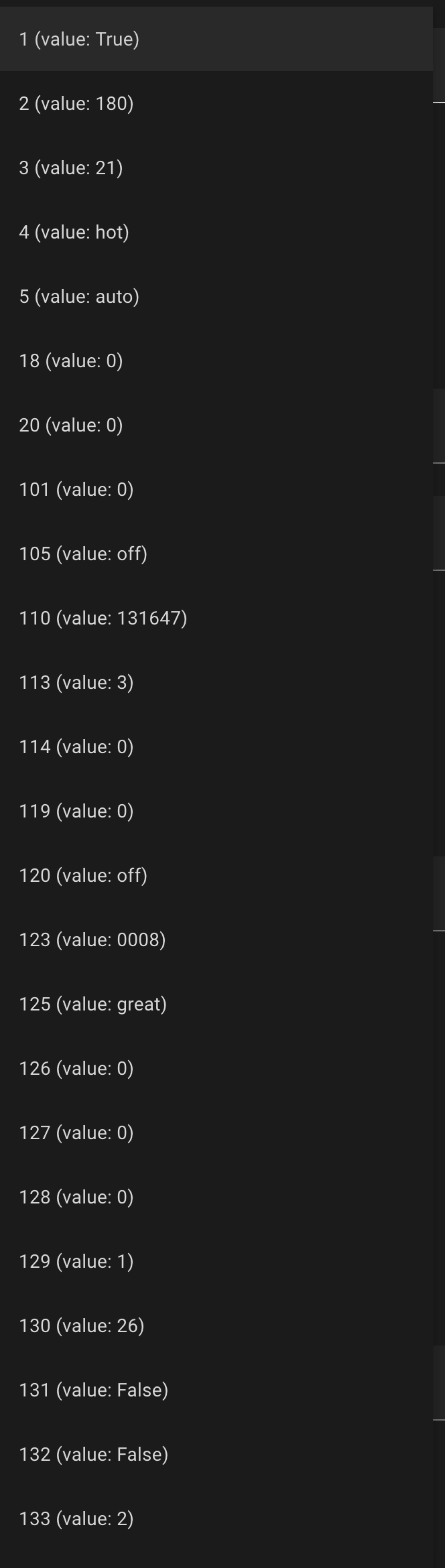Choose option 119 (value: 0)
Image resolution: width=445 pixels, height=1568 pixels.
tap(76, 811)
